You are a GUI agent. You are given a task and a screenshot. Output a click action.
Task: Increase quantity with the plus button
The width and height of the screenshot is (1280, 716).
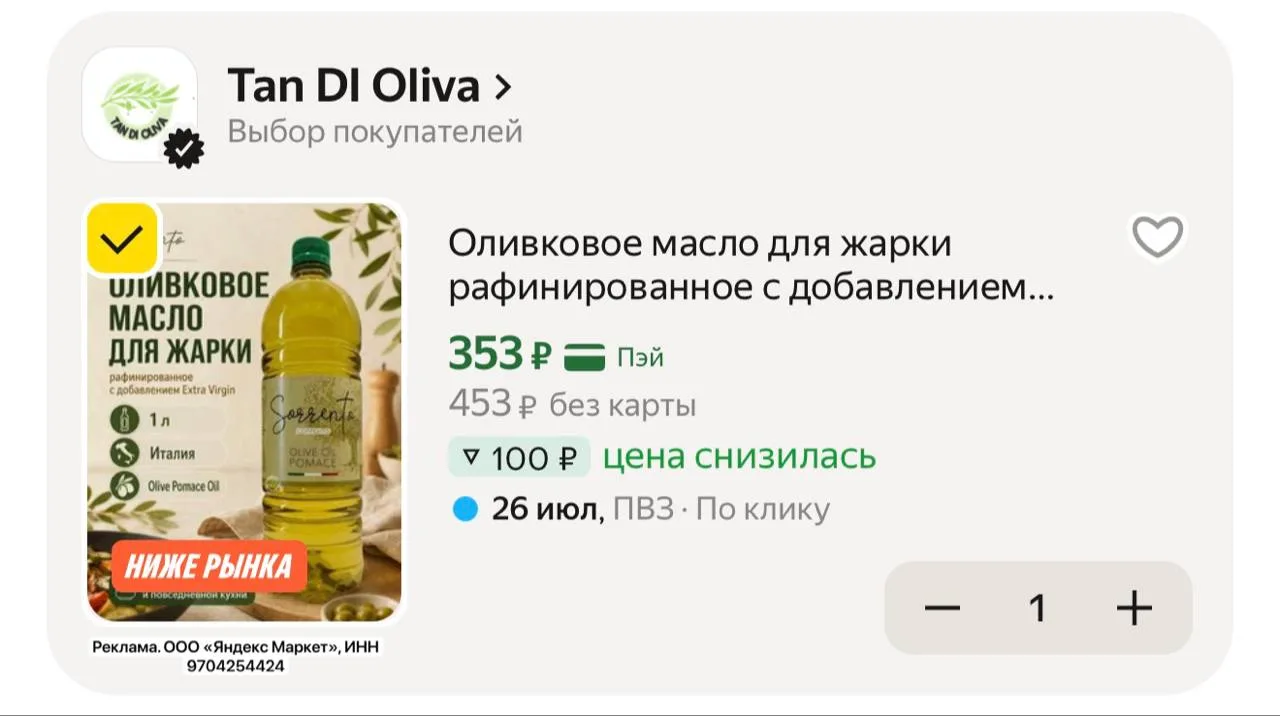click(x=1134, y=607)
